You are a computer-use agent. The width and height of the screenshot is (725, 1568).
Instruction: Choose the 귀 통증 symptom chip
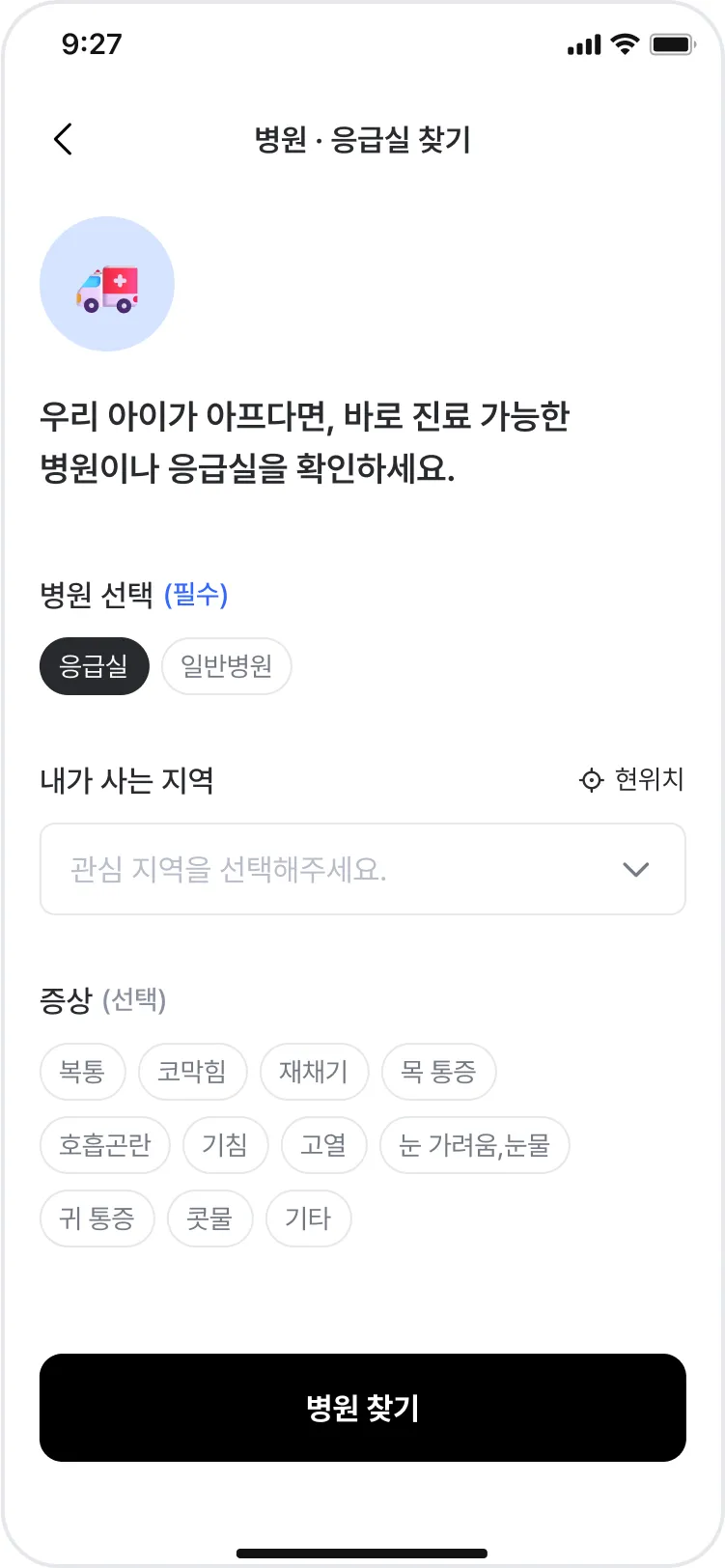97,1218
